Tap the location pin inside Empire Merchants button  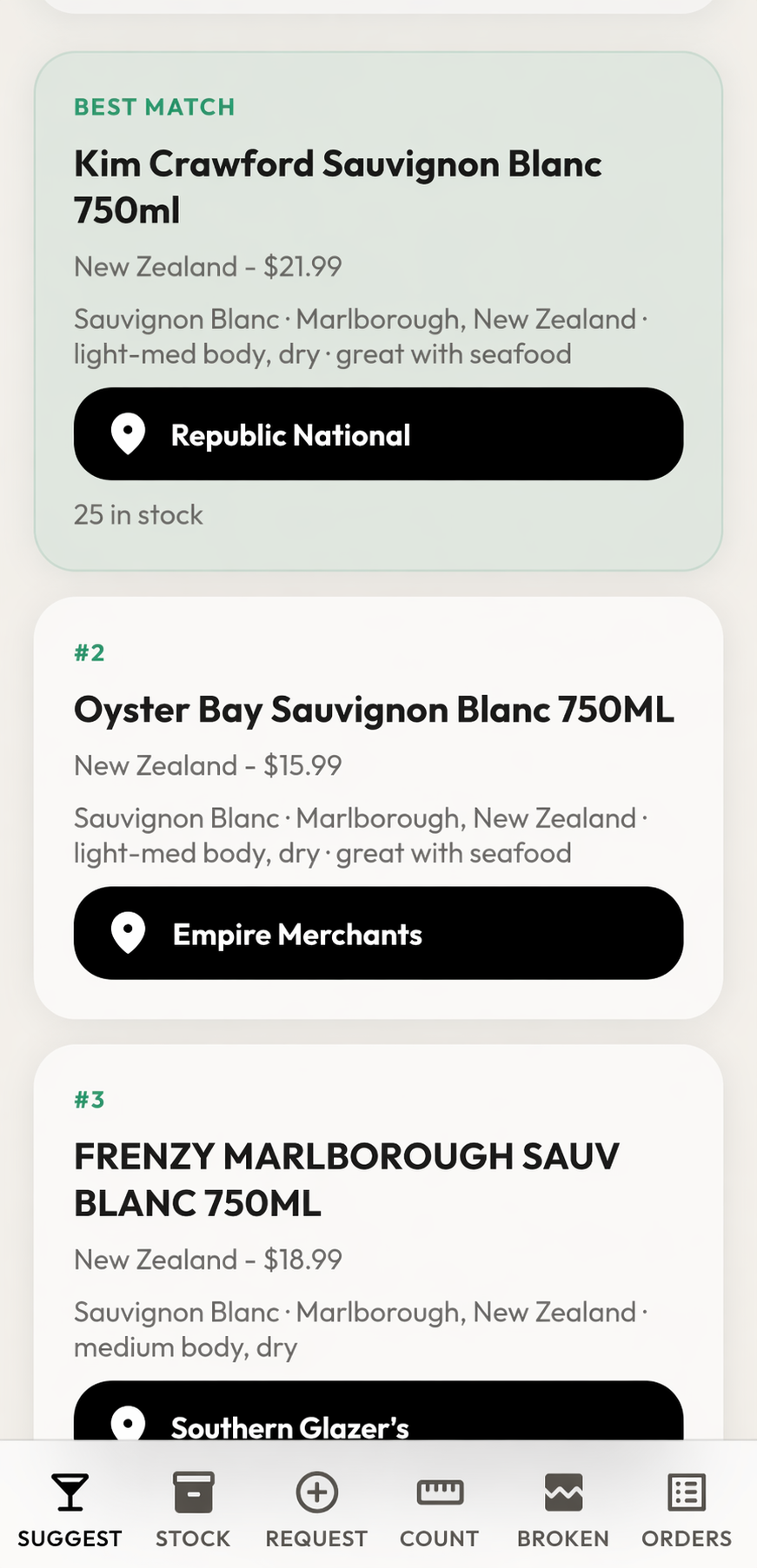pyautogui.click(x=128, y=932)
